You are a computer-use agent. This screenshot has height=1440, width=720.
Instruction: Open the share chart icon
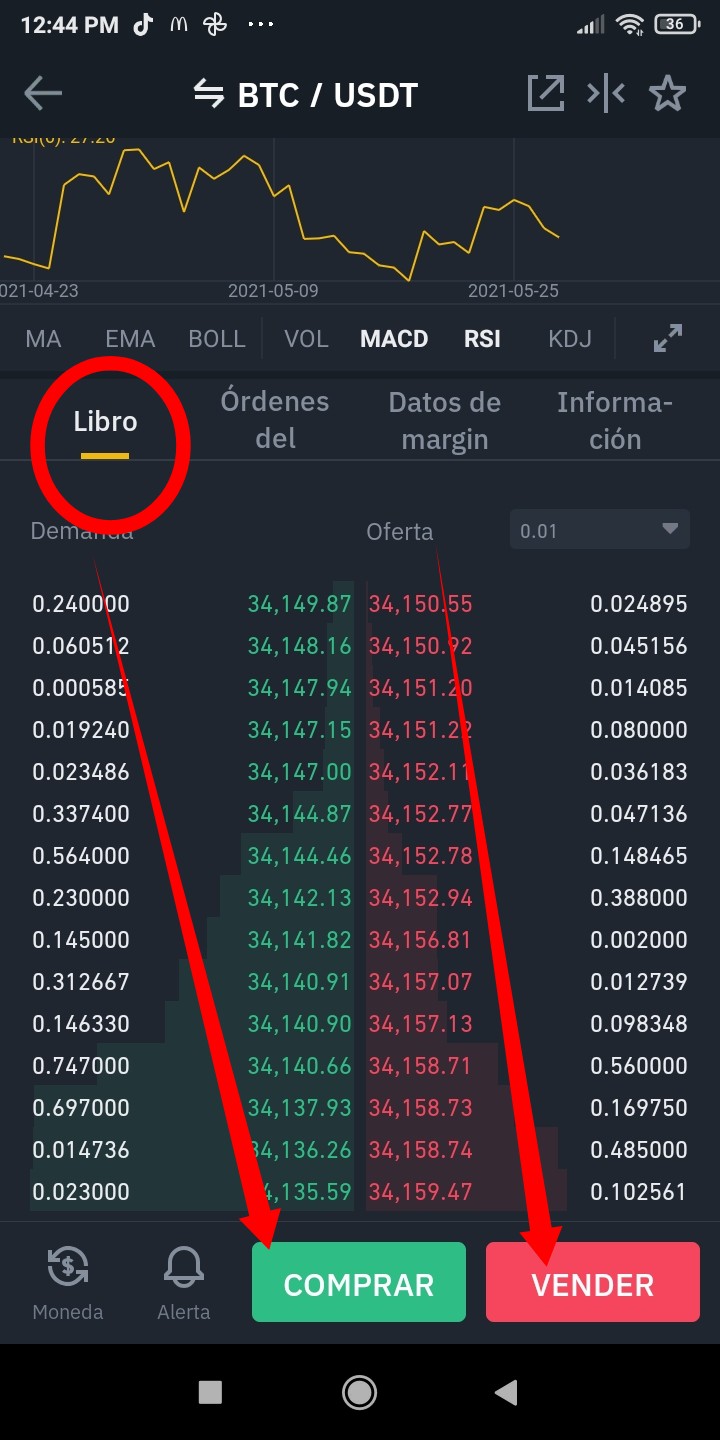pos(546,94)
